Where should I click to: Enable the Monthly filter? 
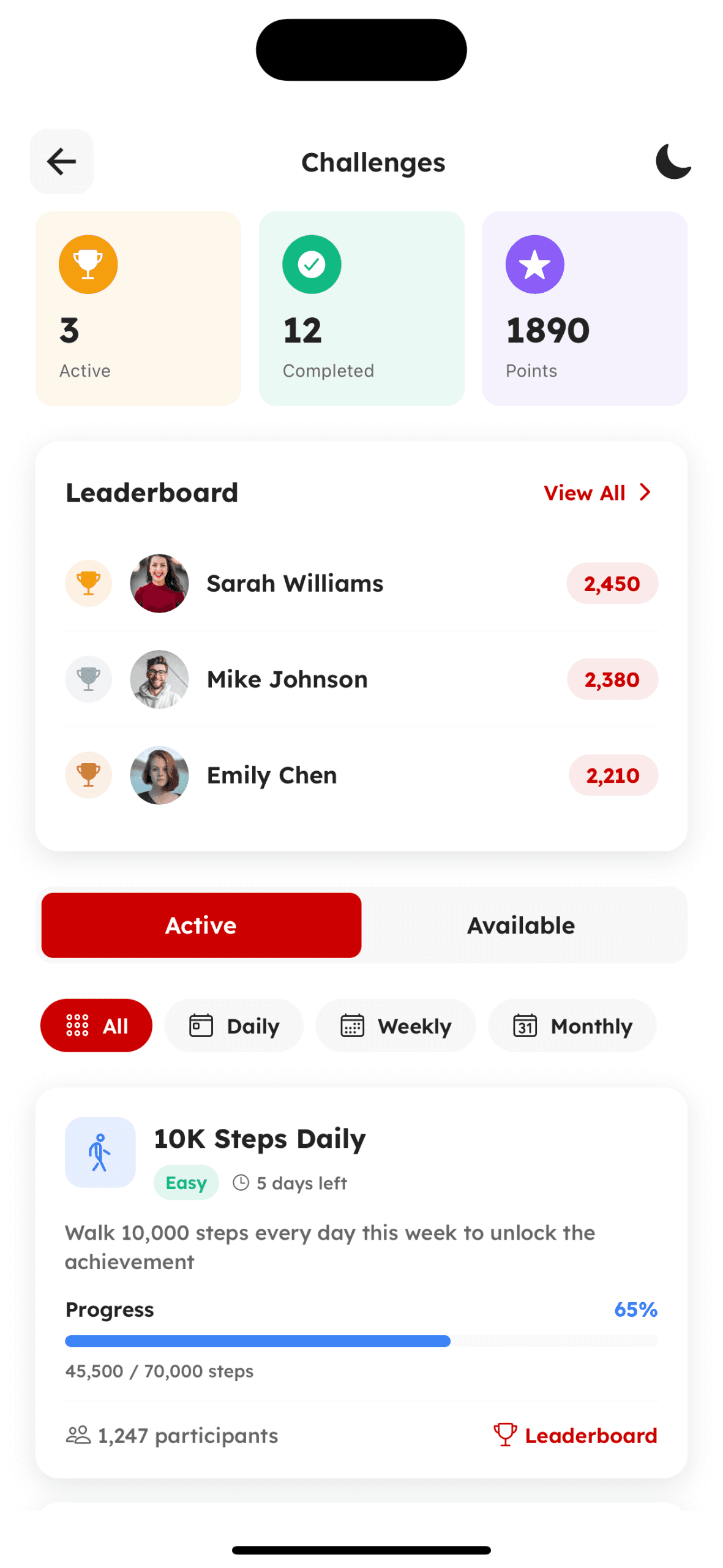[x=571, y=1025]
